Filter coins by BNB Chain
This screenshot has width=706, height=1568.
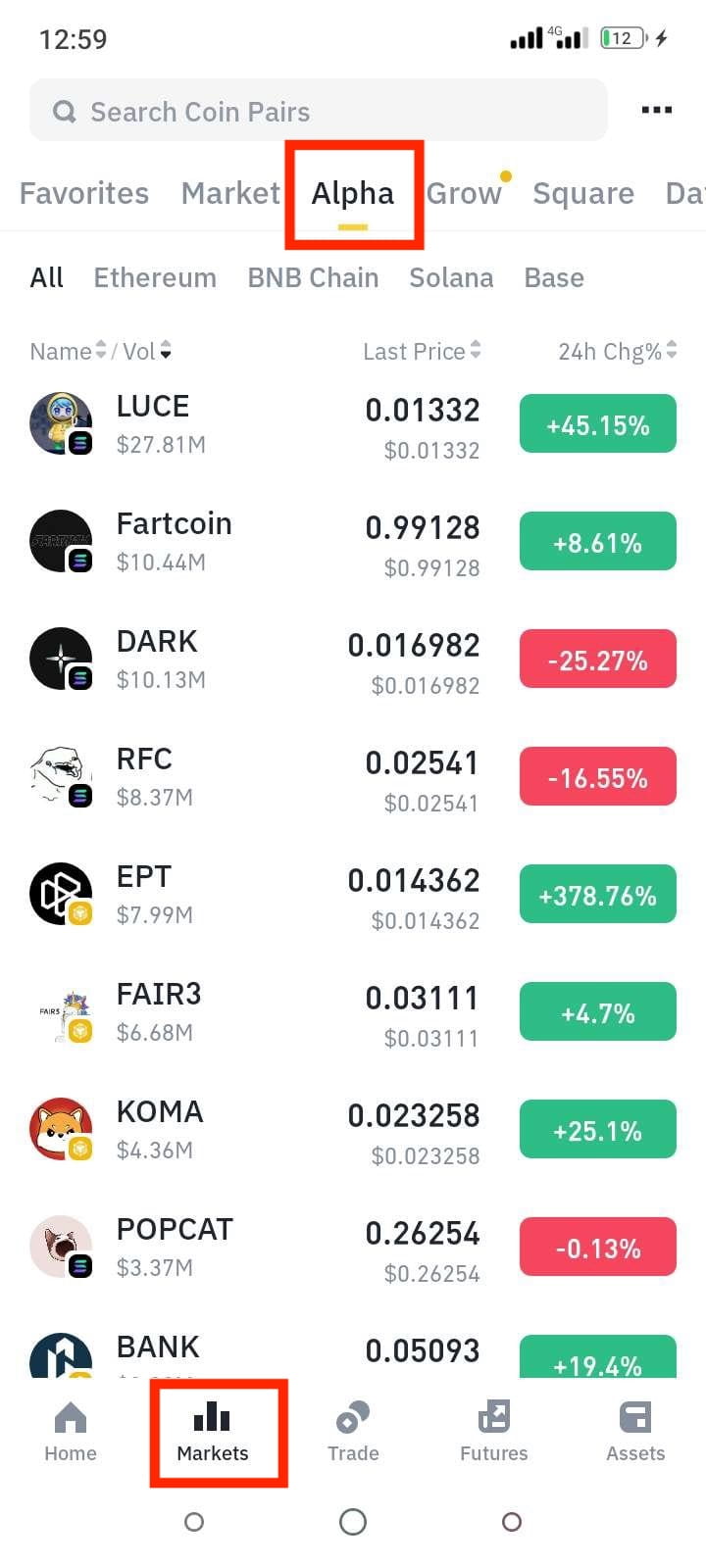point(313,277)
